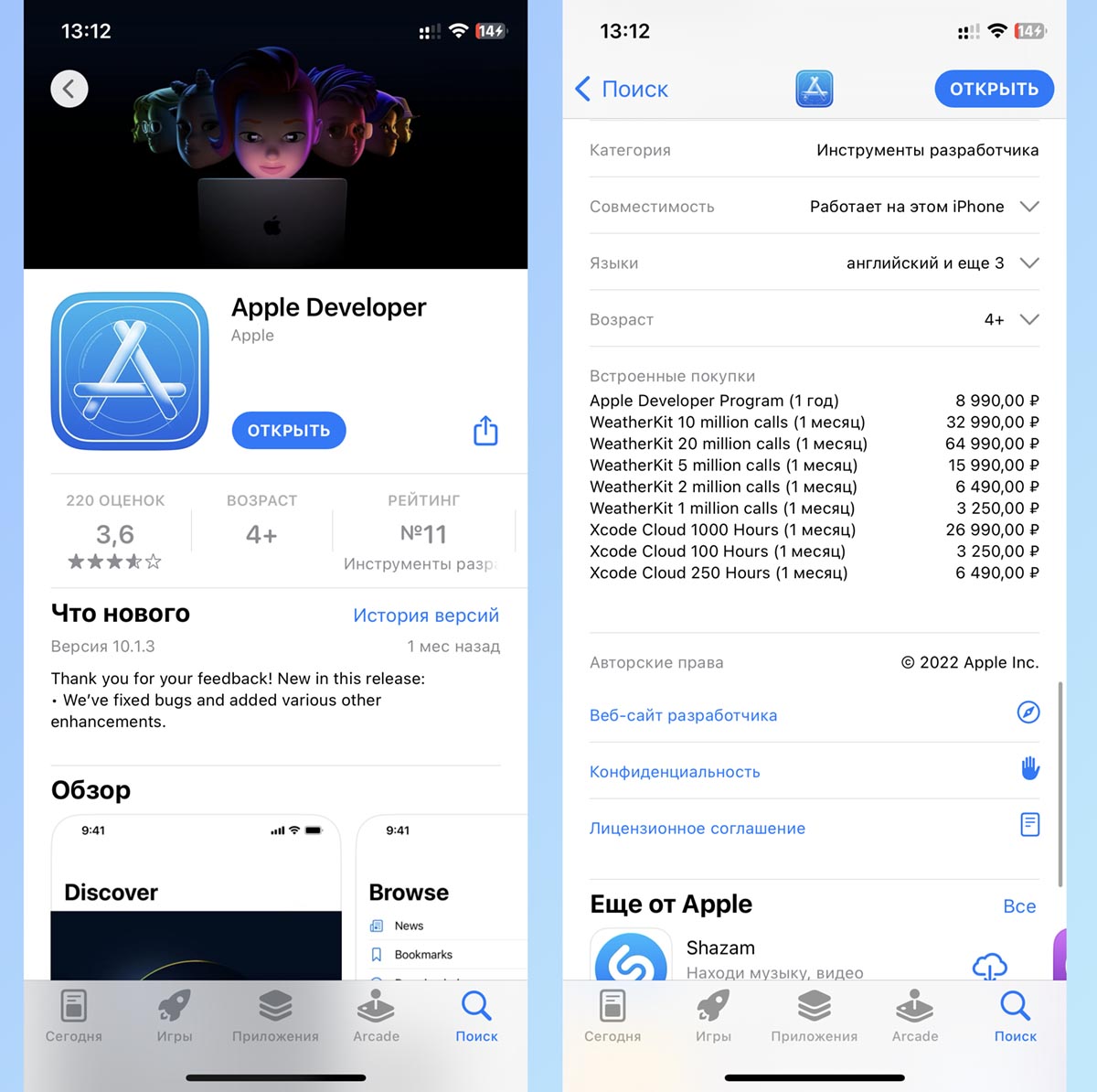Screen dimensions: 1097x1092
Task: Open История версий link
Action: (426, 616)
